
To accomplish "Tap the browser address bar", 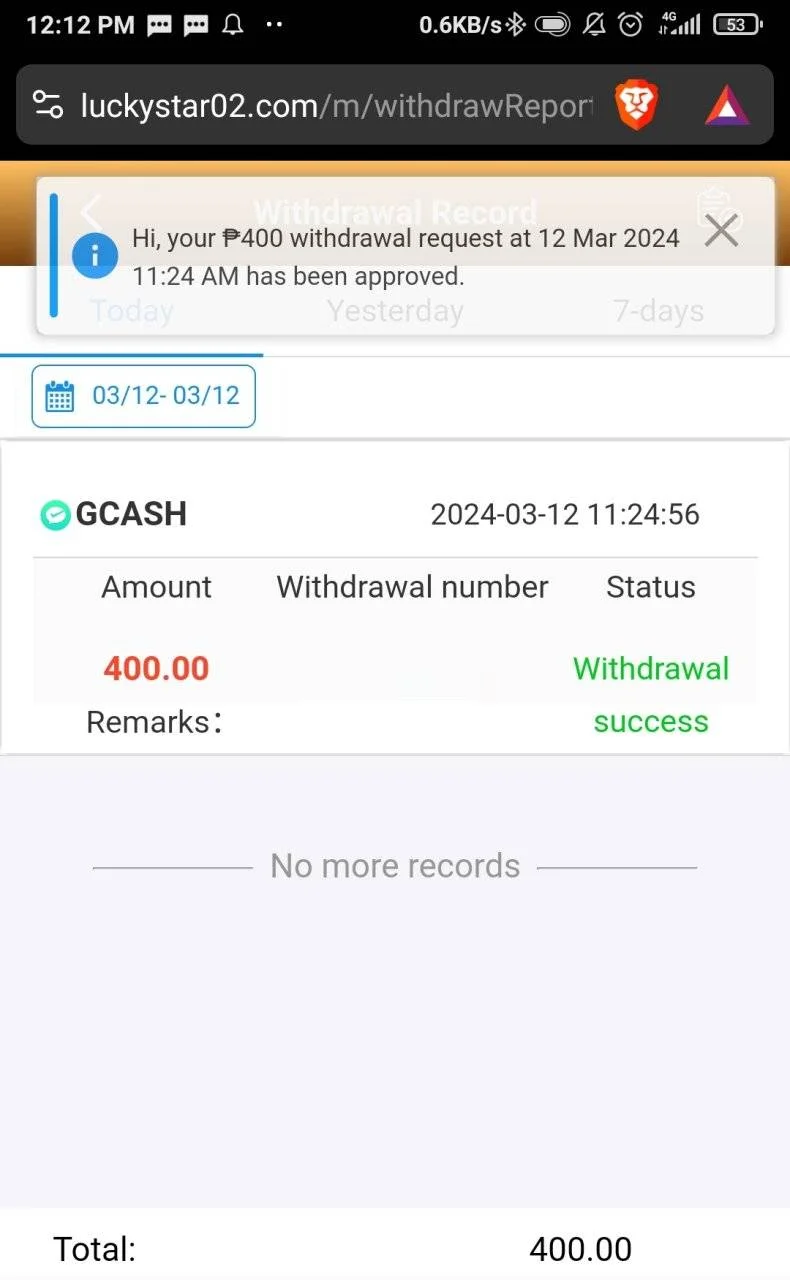I will tap(337, 105).
